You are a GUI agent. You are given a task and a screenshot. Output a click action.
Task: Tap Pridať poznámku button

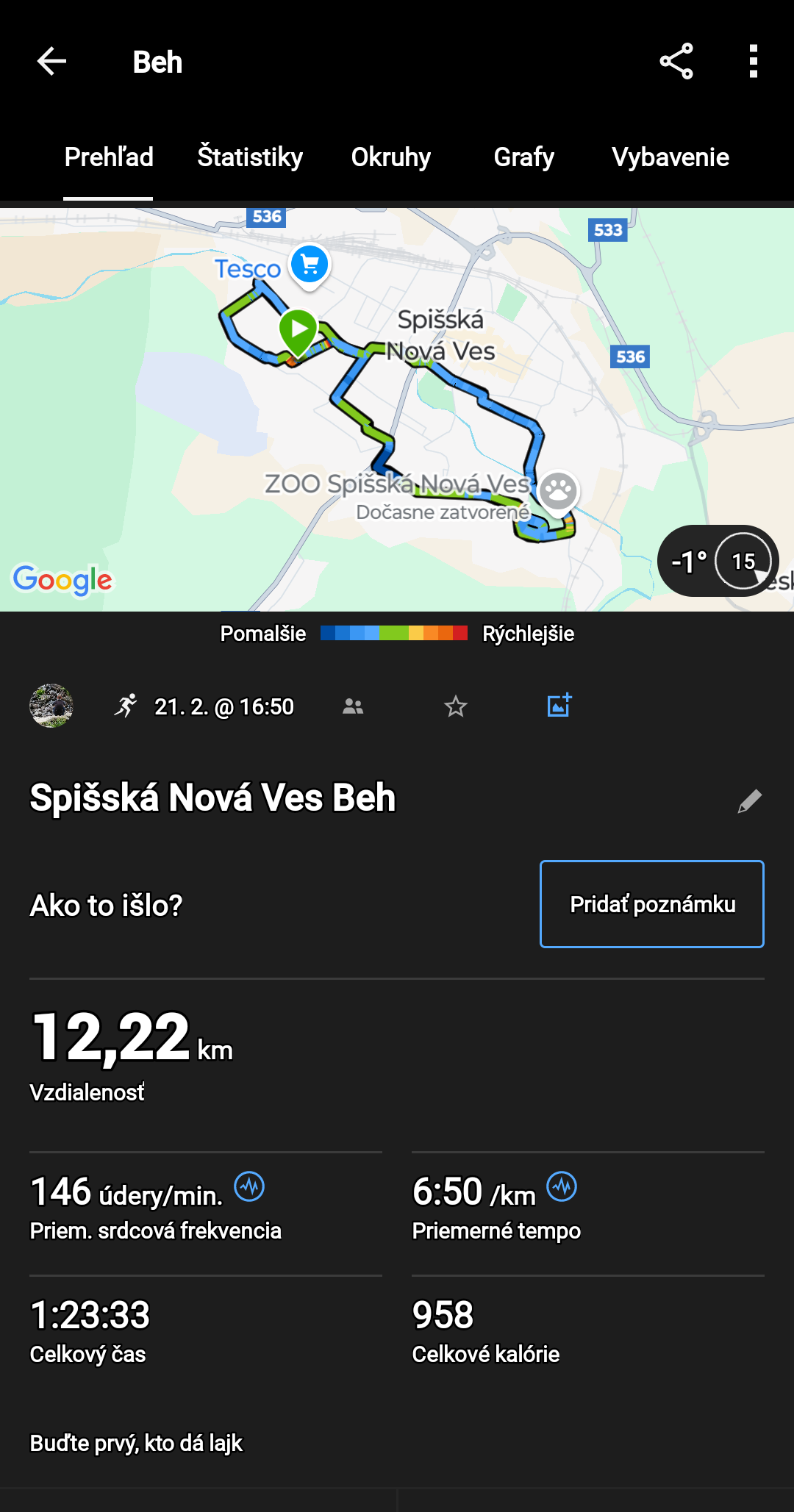[652, 904]
